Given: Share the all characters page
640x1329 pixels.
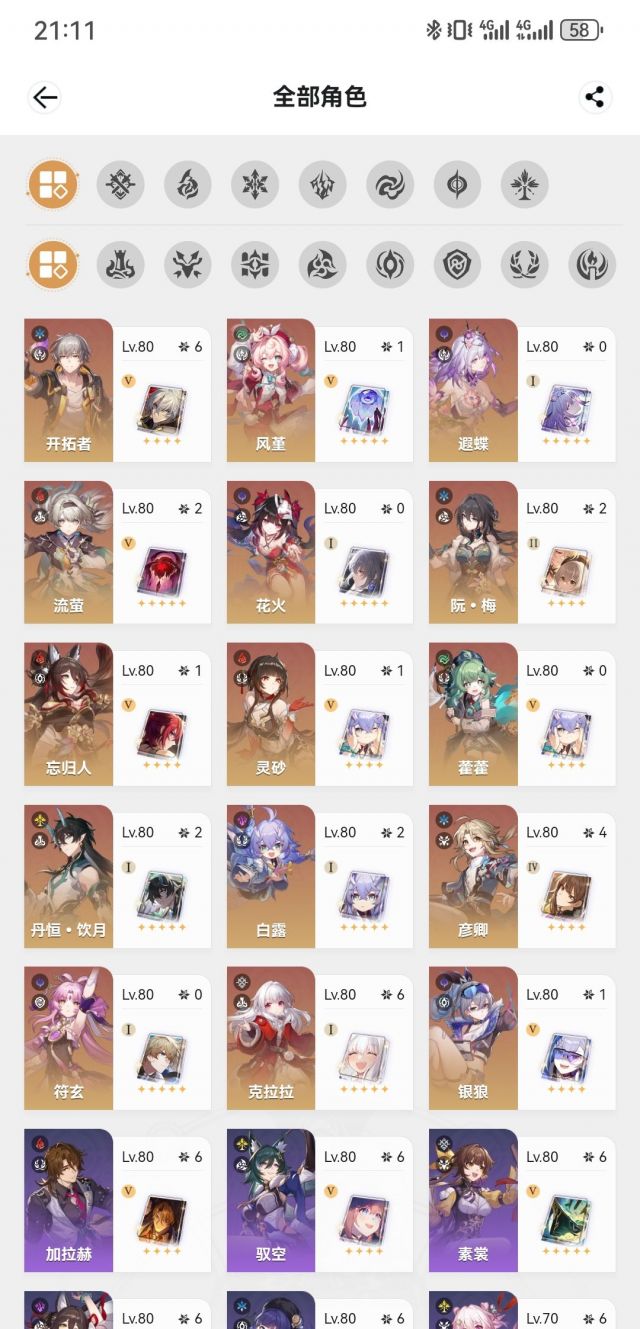Looking at the screenshot, I should coord(595,97).
